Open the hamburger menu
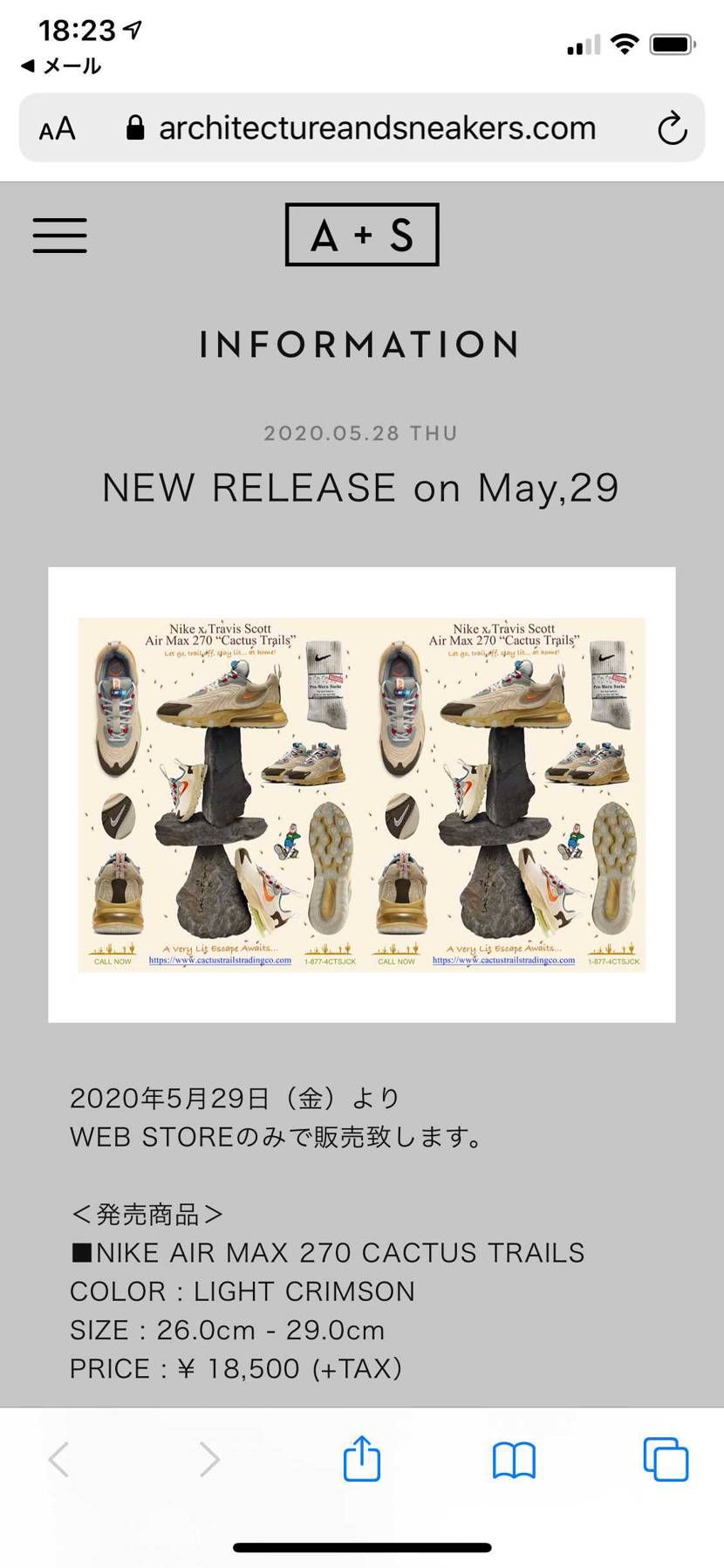The width and height of the screenshot is (724, 1568). tap(59, 236)
